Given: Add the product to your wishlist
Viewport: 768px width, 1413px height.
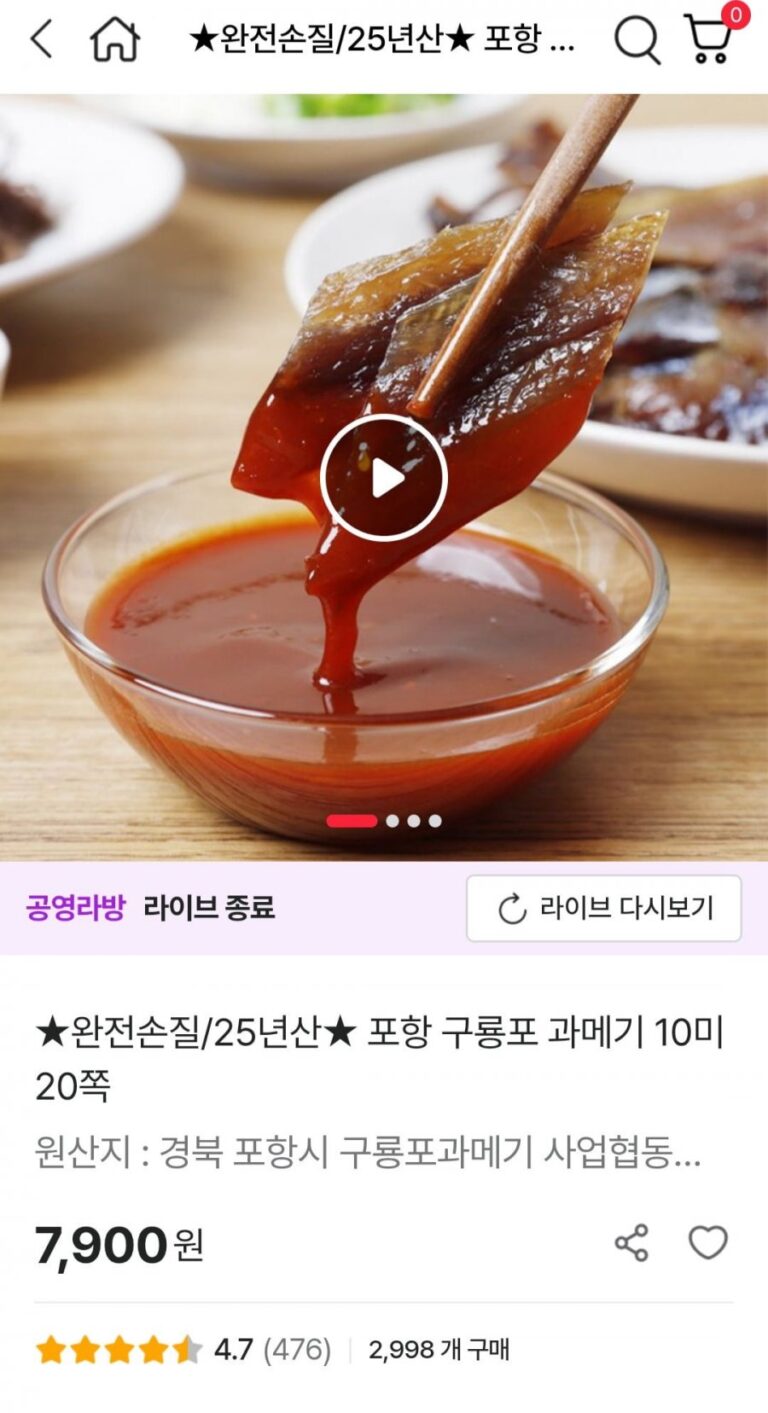Looking at the screenshot, I should tap(708, 1243).
